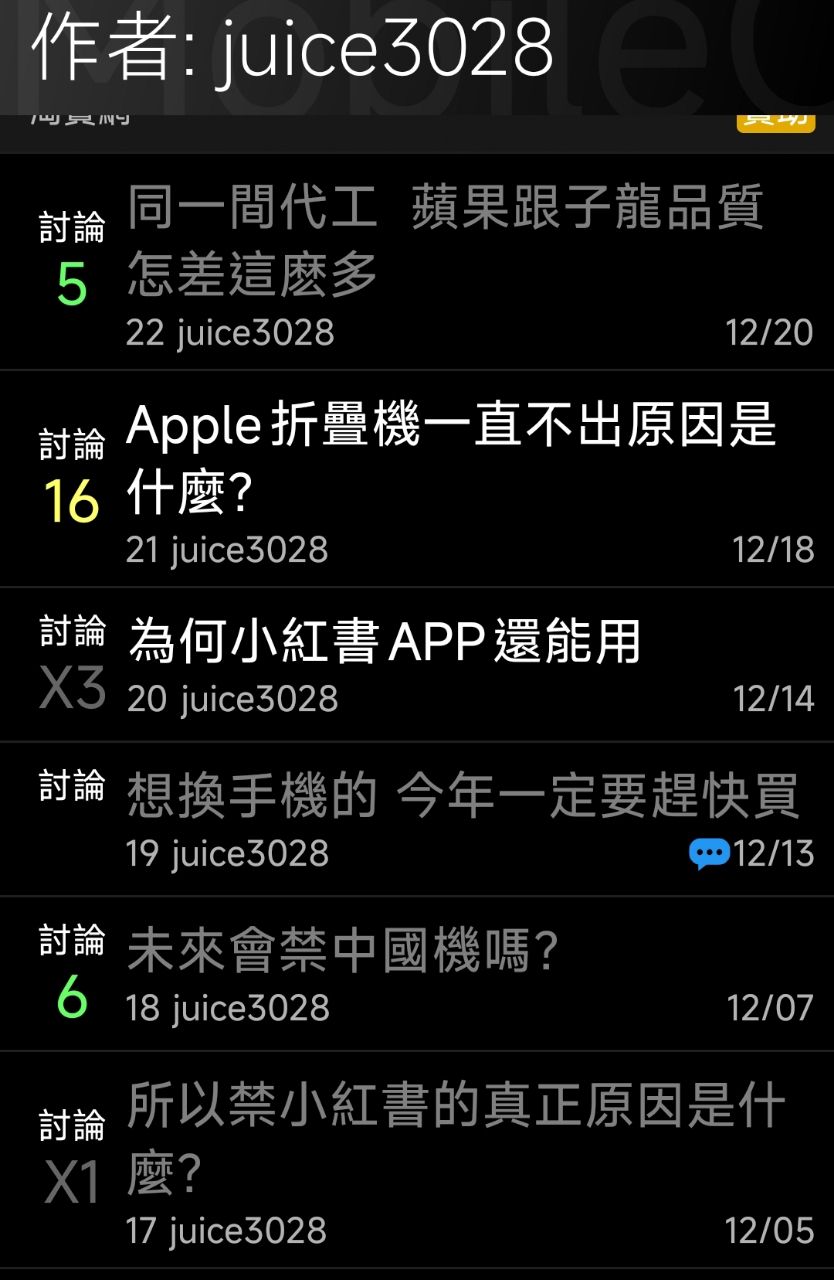Image resolution: width=834 pixels, height=1280 pixels.
Task: Open the post 為何小紅書 APP 還能用
Action: click(385, 642)
